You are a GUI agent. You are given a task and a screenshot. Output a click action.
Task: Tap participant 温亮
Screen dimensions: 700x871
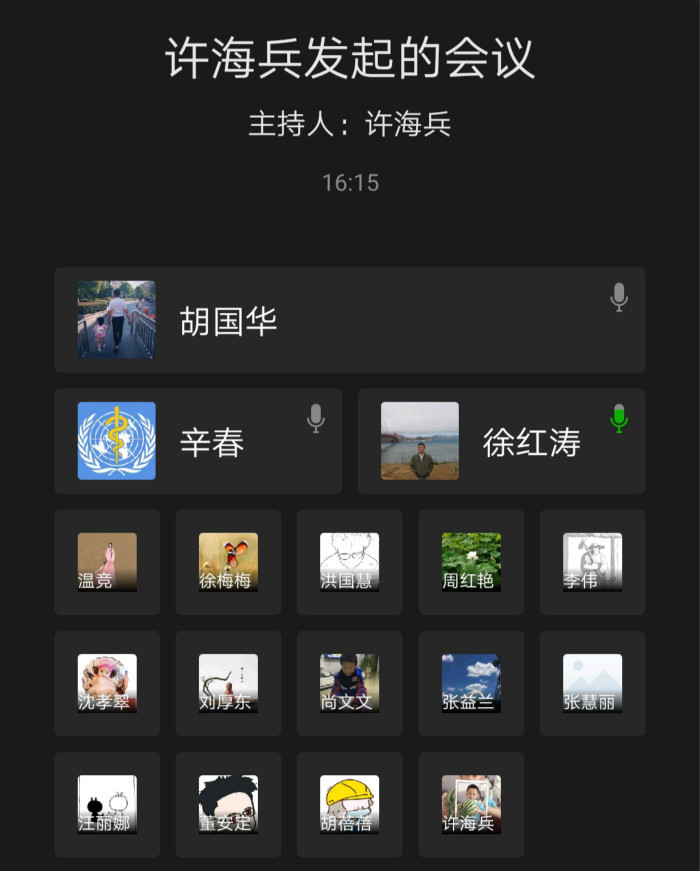107,562
